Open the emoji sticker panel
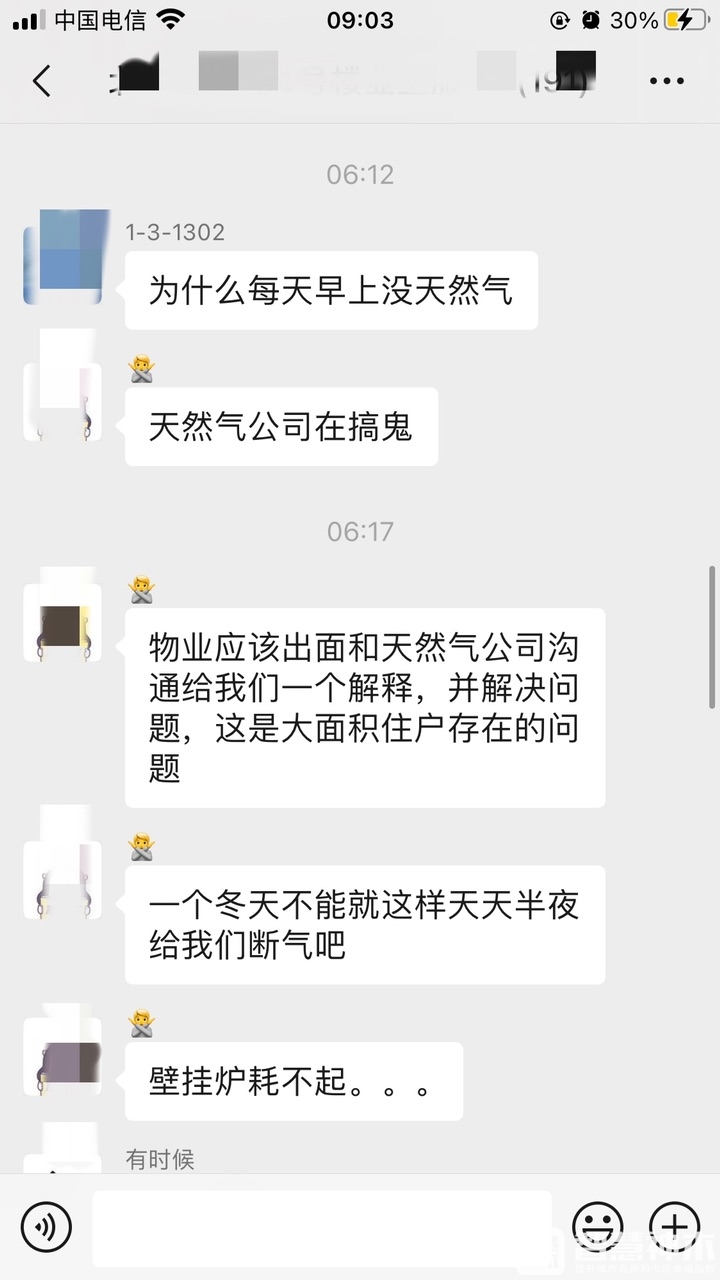 [598, 1226]
